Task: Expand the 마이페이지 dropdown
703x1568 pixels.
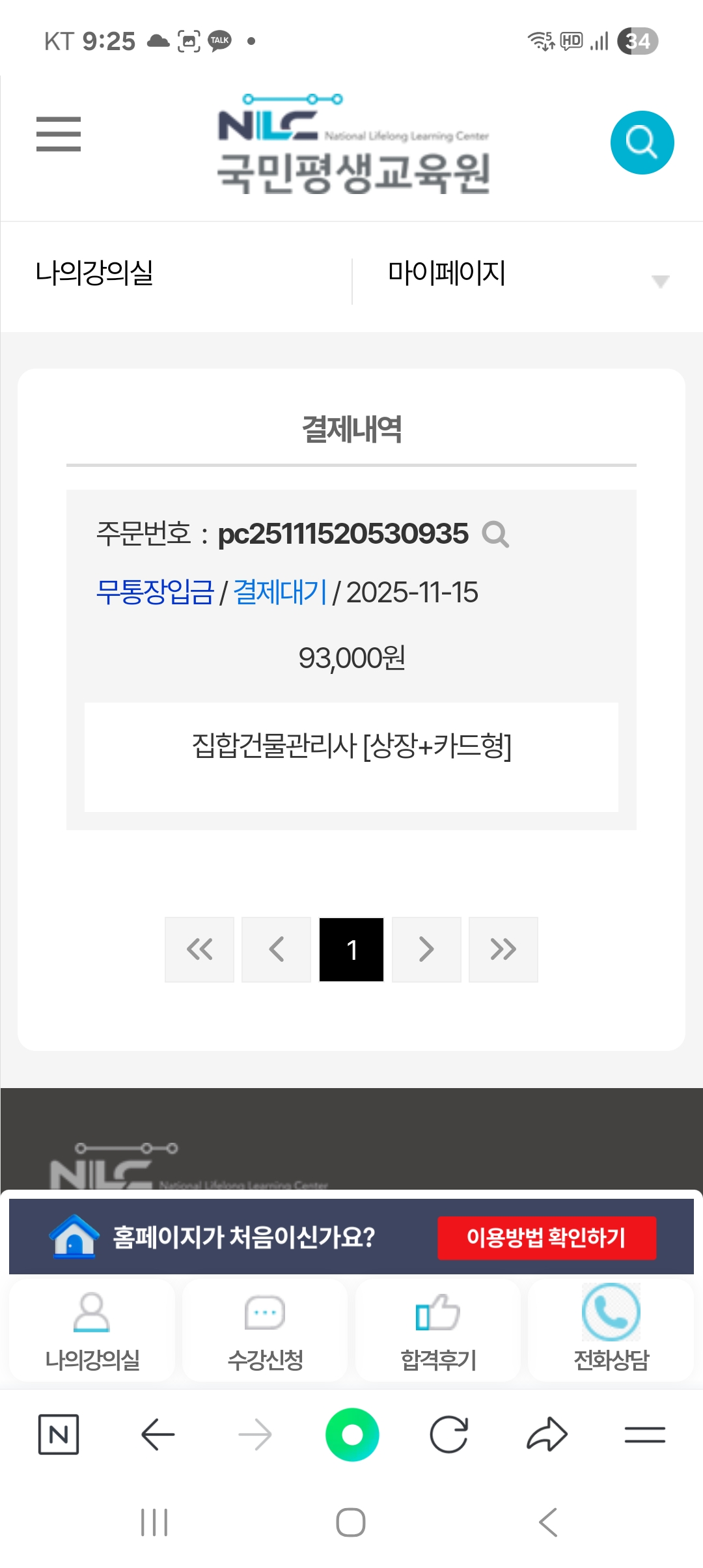Action: pyautogui.click(x=527, y=274)
